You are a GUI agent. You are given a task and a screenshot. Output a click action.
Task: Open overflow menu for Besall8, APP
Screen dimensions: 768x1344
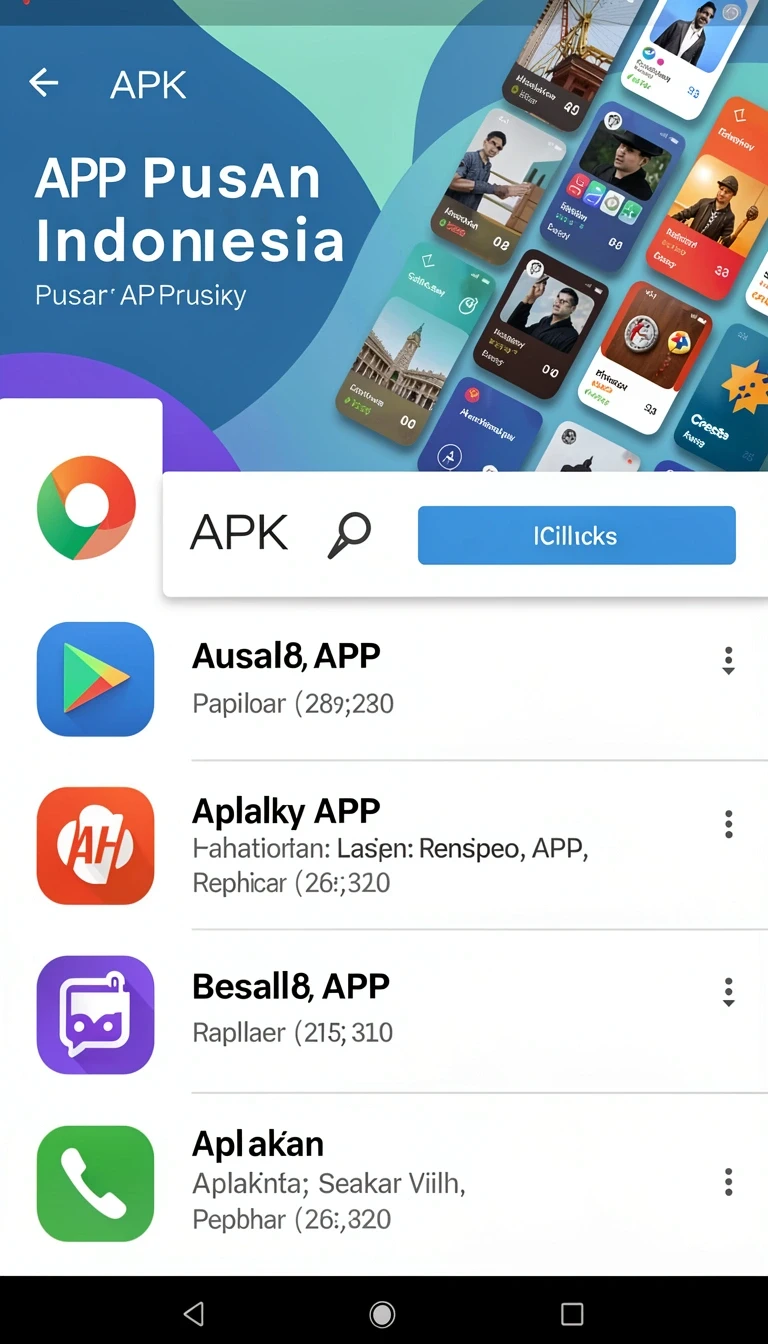728,992
